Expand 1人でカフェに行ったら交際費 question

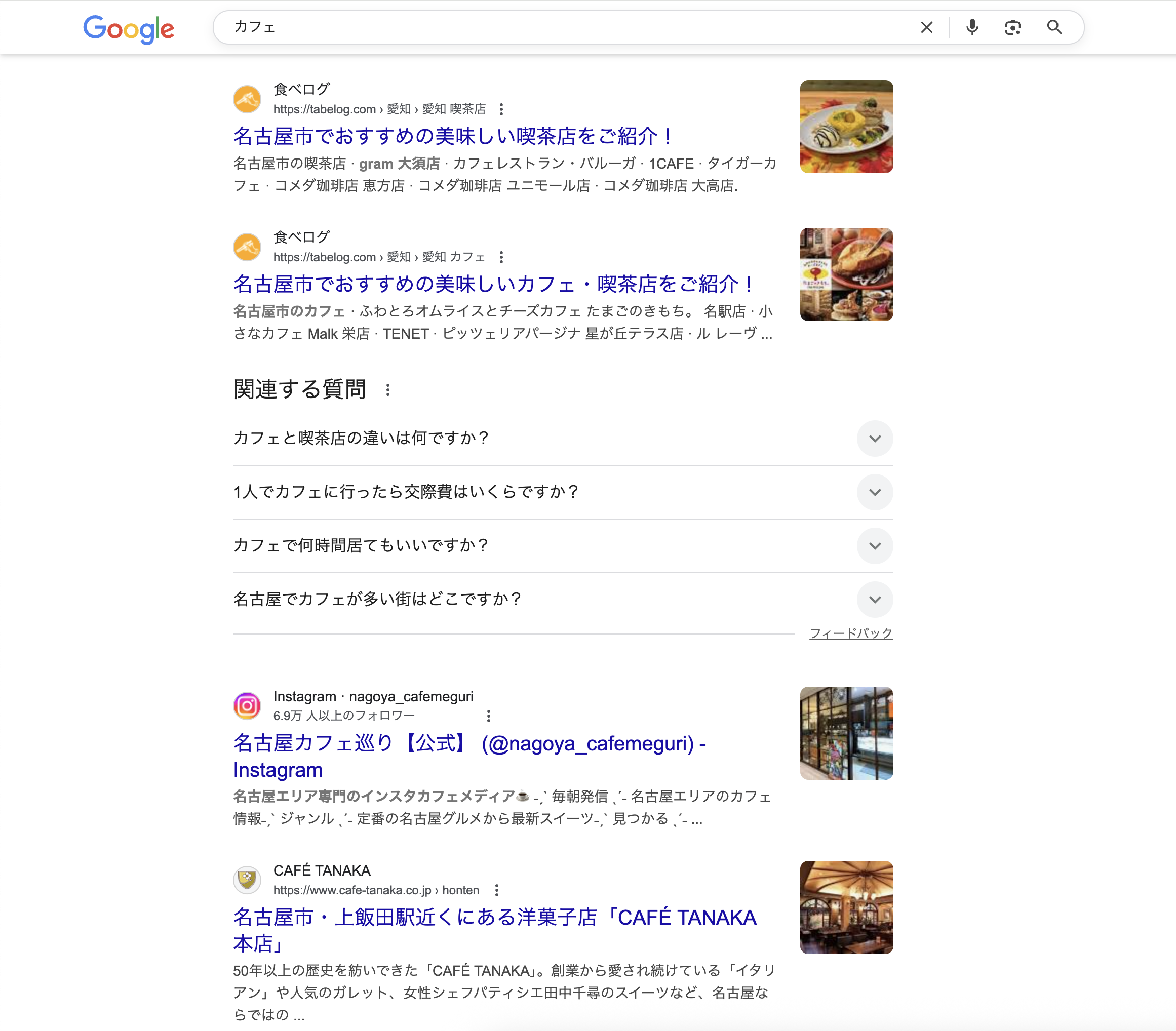[875, 493]
